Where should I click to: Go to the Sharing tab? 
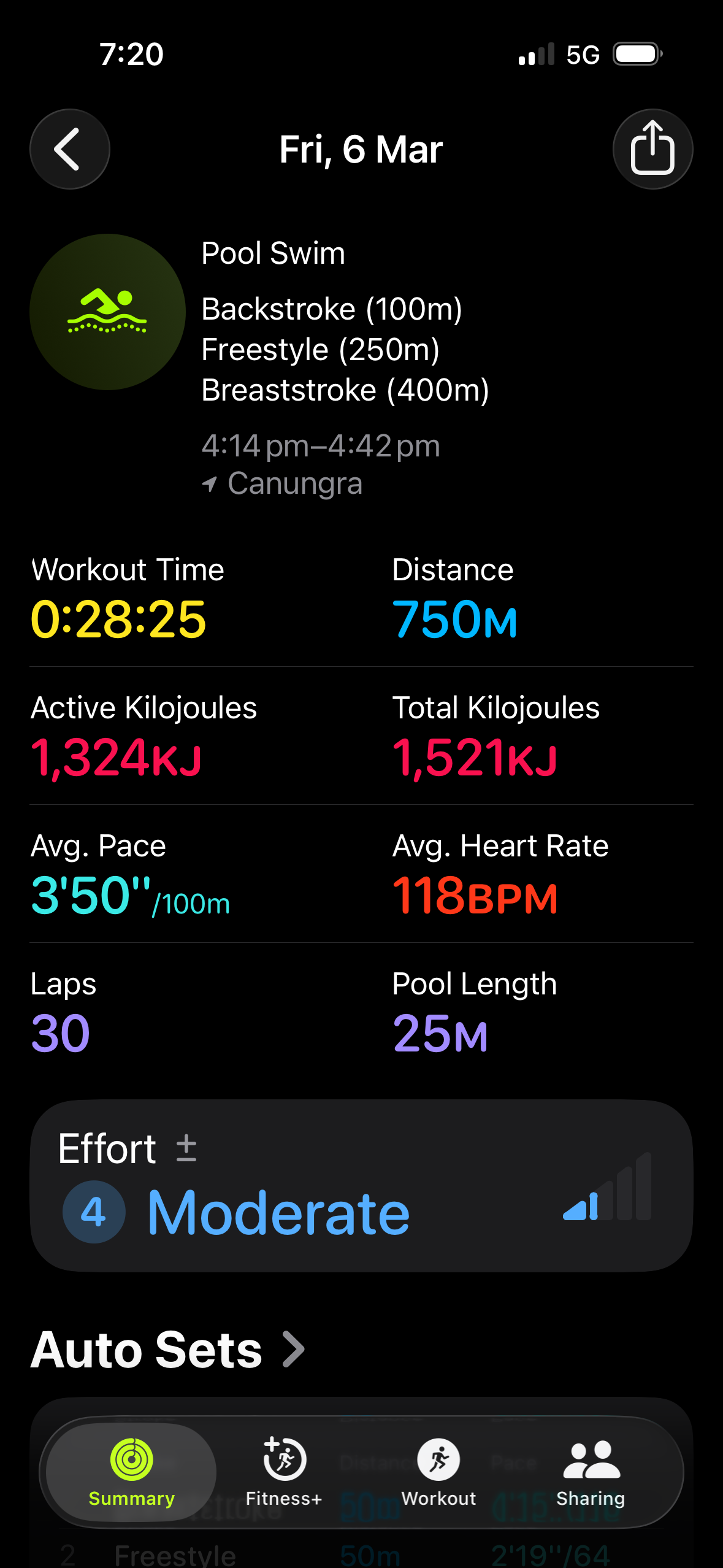pyautogui.click(x=591, y=1472)
